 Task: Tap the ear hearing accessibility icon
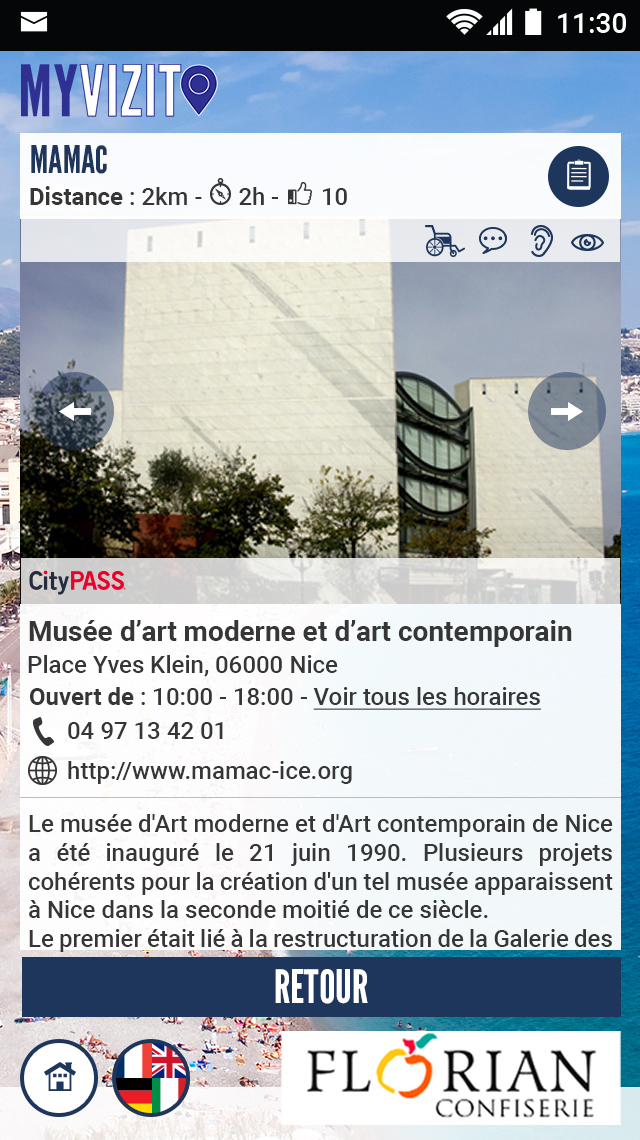[540, 241]
